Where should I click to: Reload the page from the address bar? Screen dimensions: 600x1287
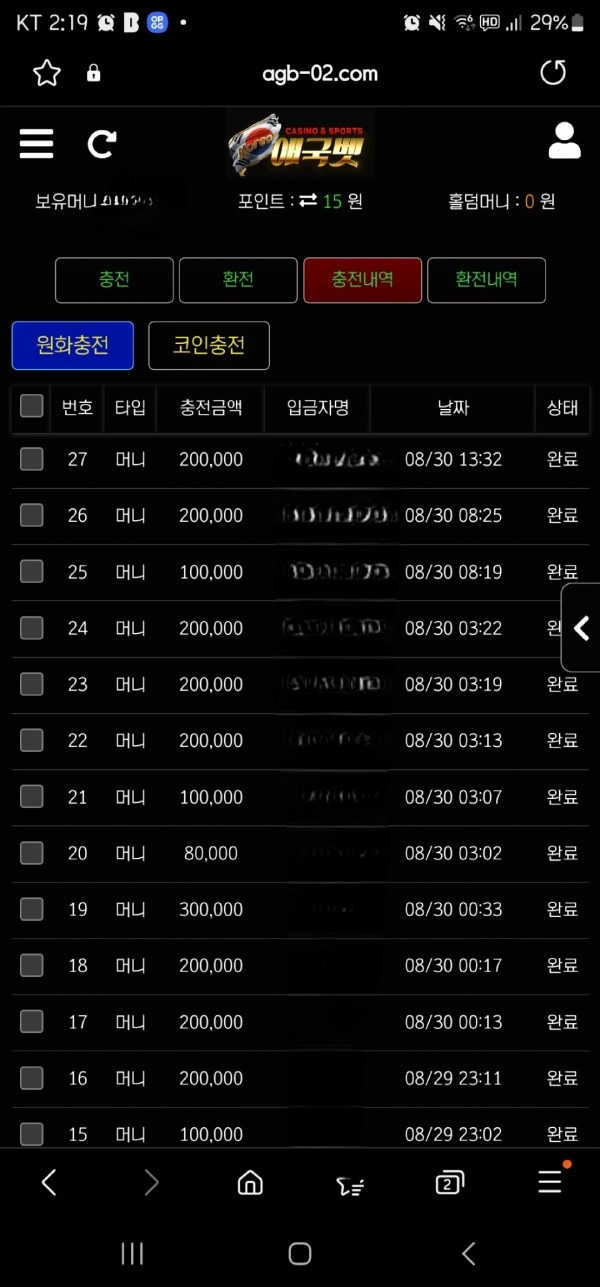click(x=552, y=73)
